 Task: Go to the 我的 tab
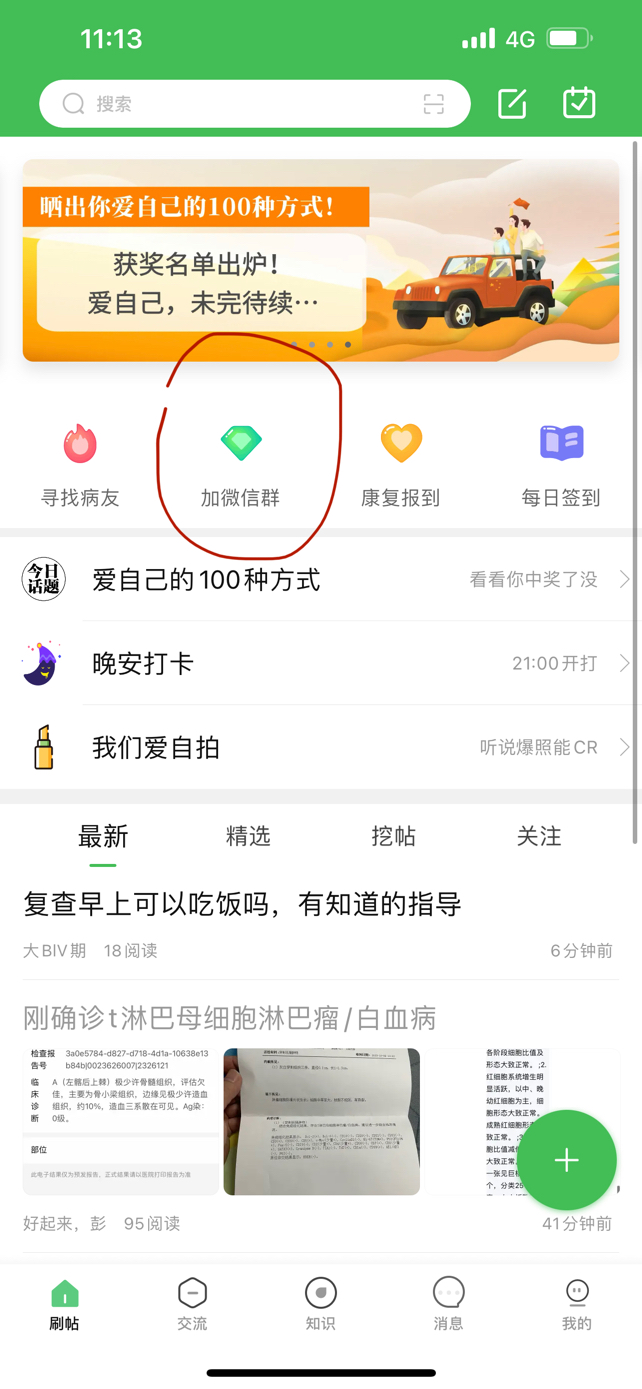[576, 1305]
